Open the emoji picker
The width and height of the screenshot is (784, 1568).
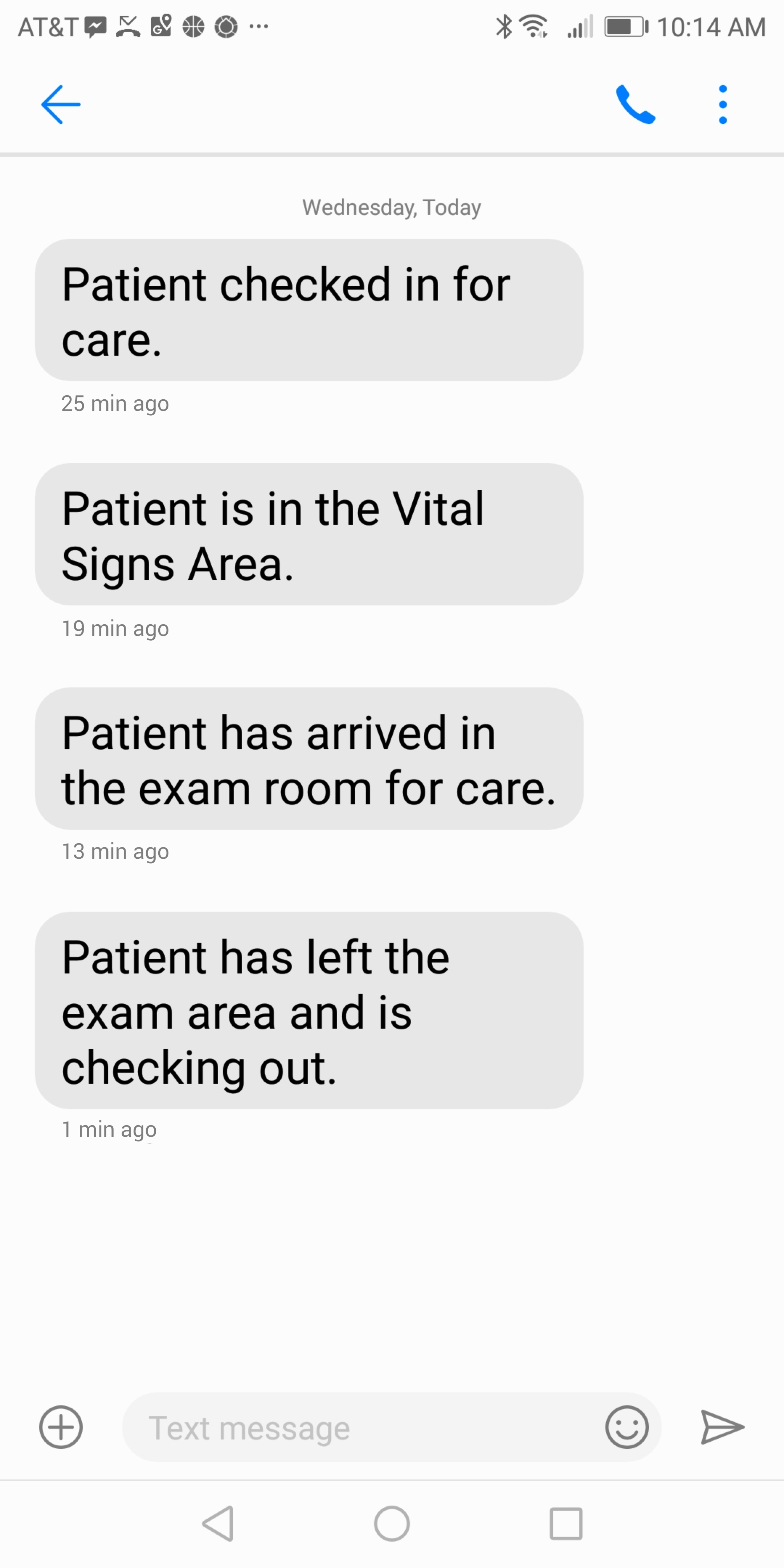pyautogui.click(x=626, y=1427)
